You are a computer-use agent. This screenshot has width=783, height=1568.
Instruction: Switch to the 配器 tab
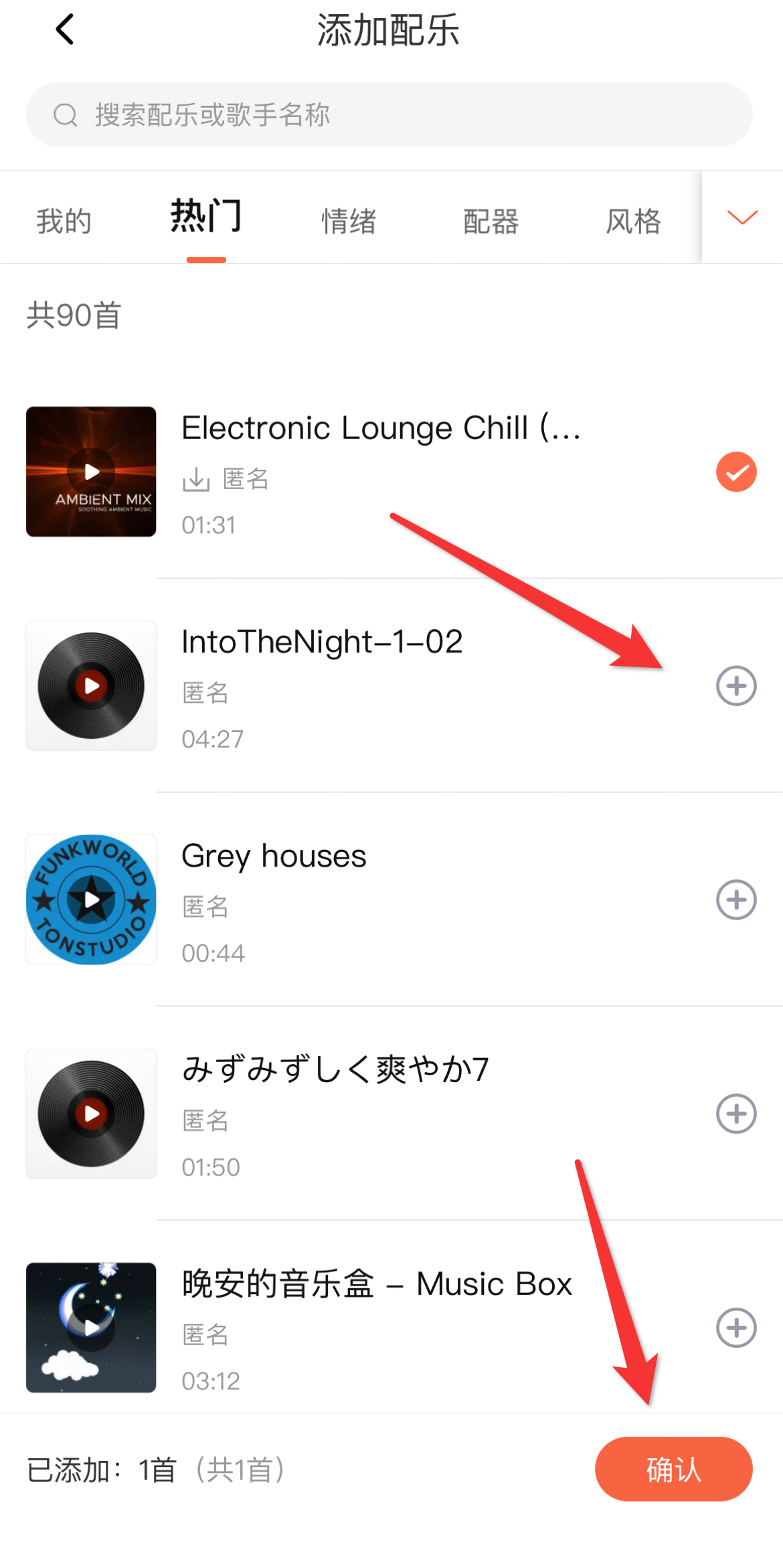pyautogui.click(x=491, y=221)
